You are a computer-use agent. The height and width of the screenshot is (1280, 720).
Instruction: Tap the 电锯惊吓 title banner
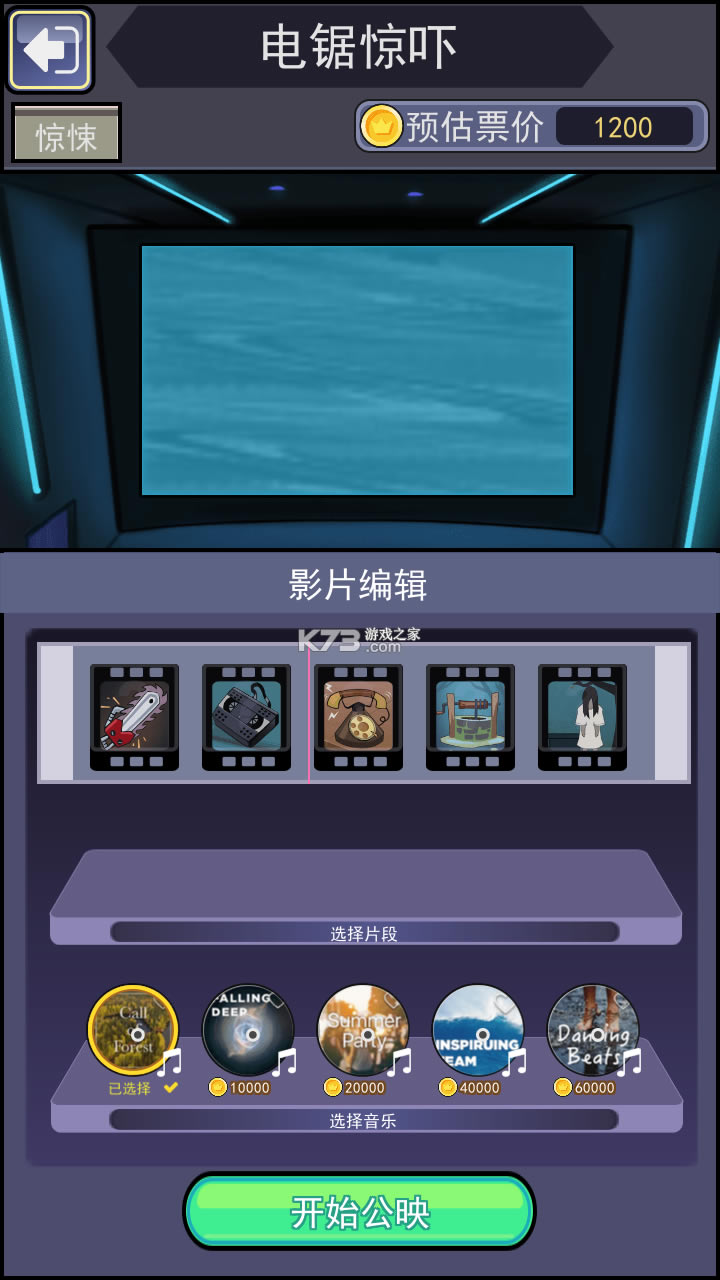click(x=360, y=44)
